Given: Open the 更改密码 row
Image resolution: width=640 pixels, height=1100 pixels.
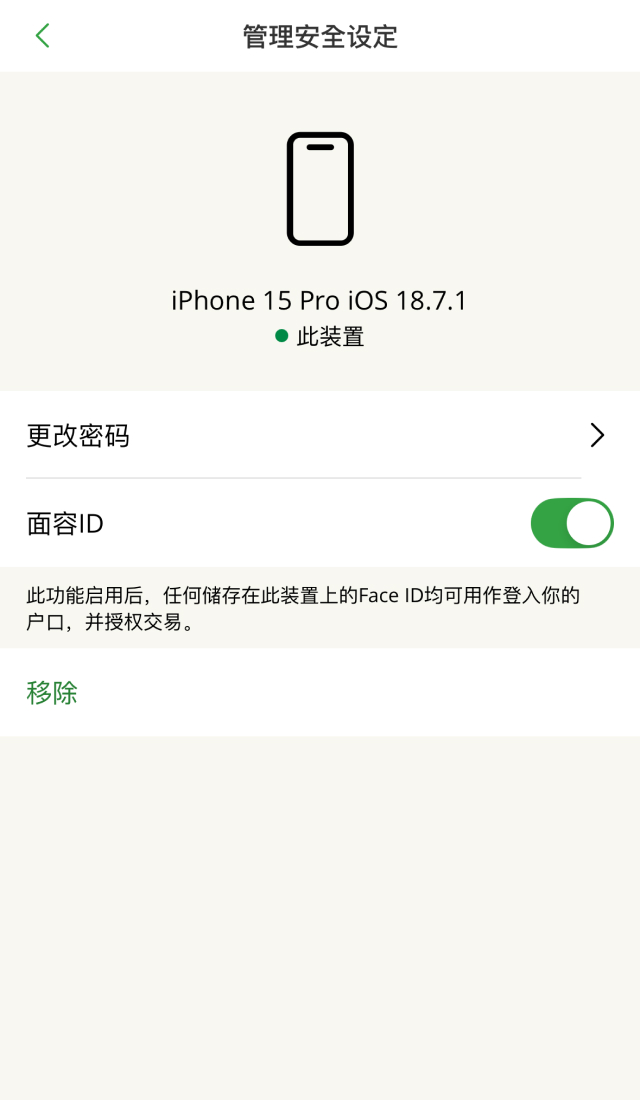Looking at the screenshot, I should pyautogui.click(x=318, y=435).
